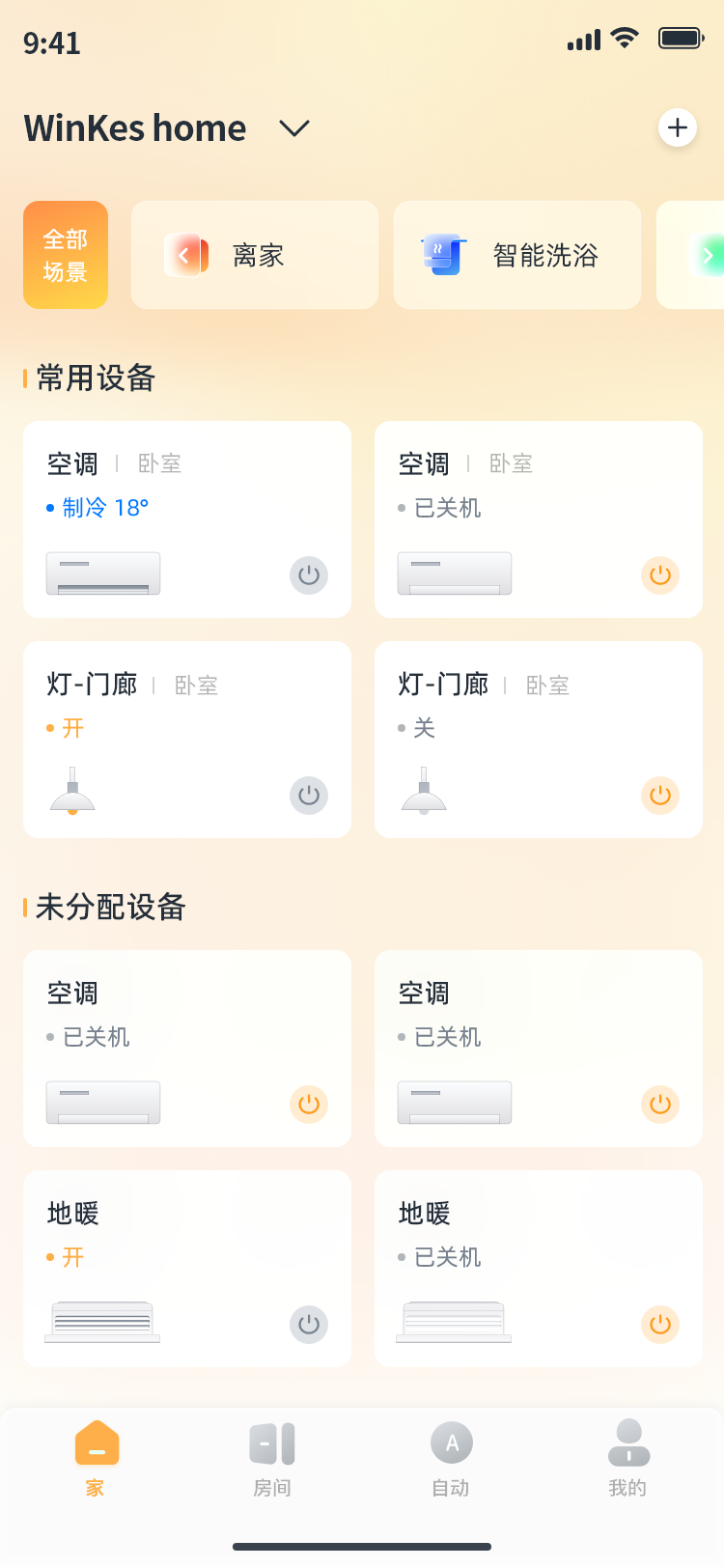The height and width of the screenshot is (1568, 724).
Task: Power on the 已关机 air conditioner in 常用设备
Action: pyautogui.click(x=659, y=574)
